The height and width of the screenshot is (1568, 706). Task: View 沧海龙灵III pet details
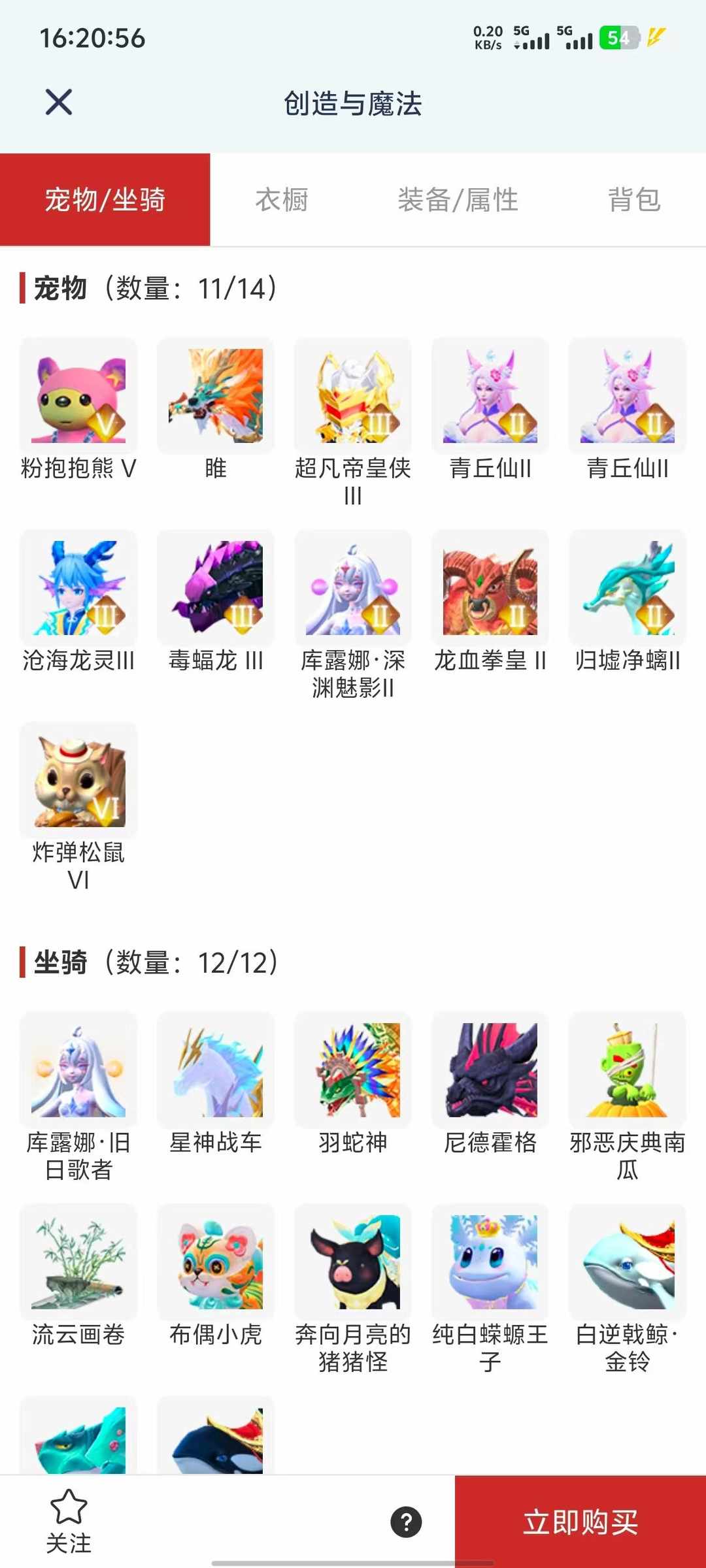point(78,588)
